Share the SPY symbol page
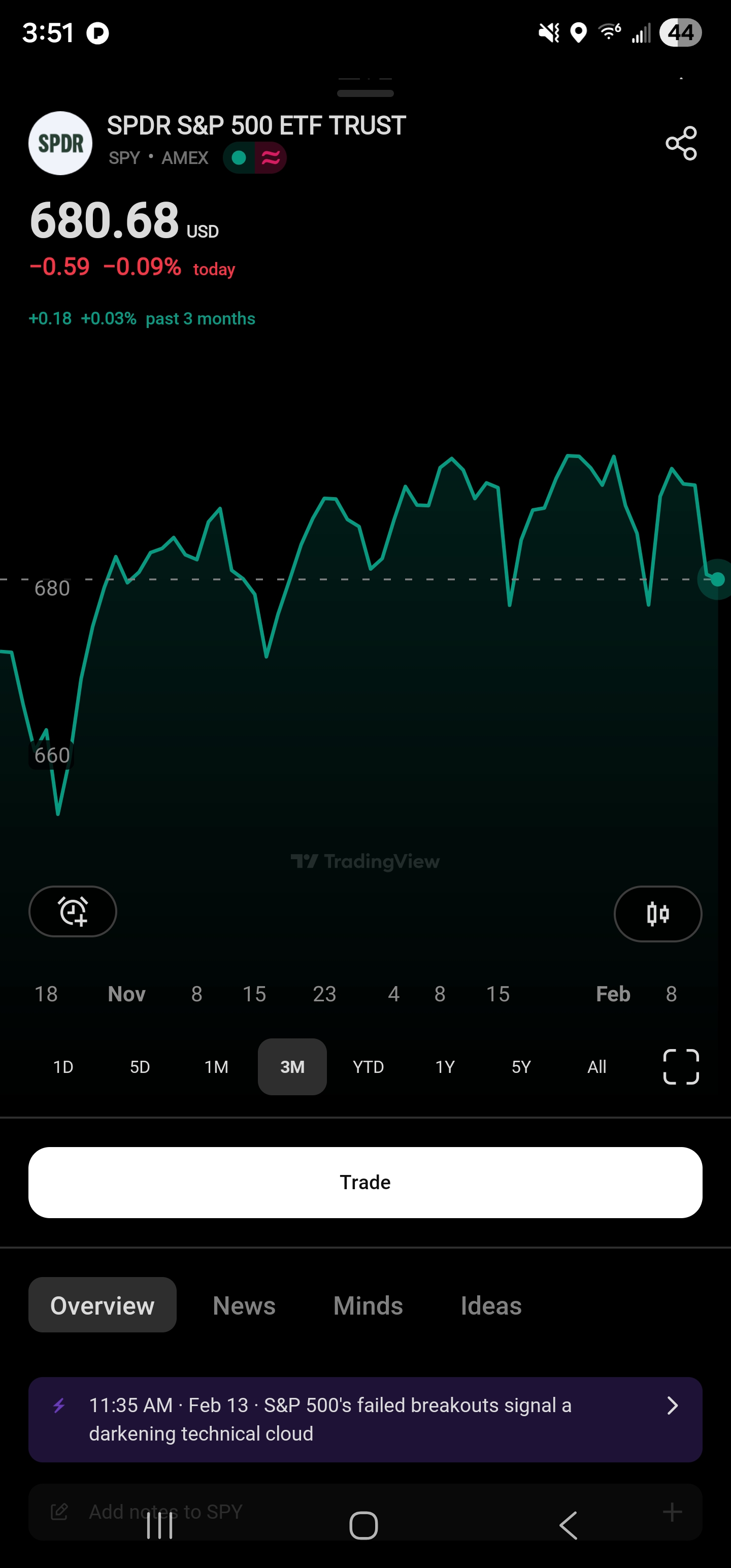This screenshot has width=731, height=1568. point(681,143)
